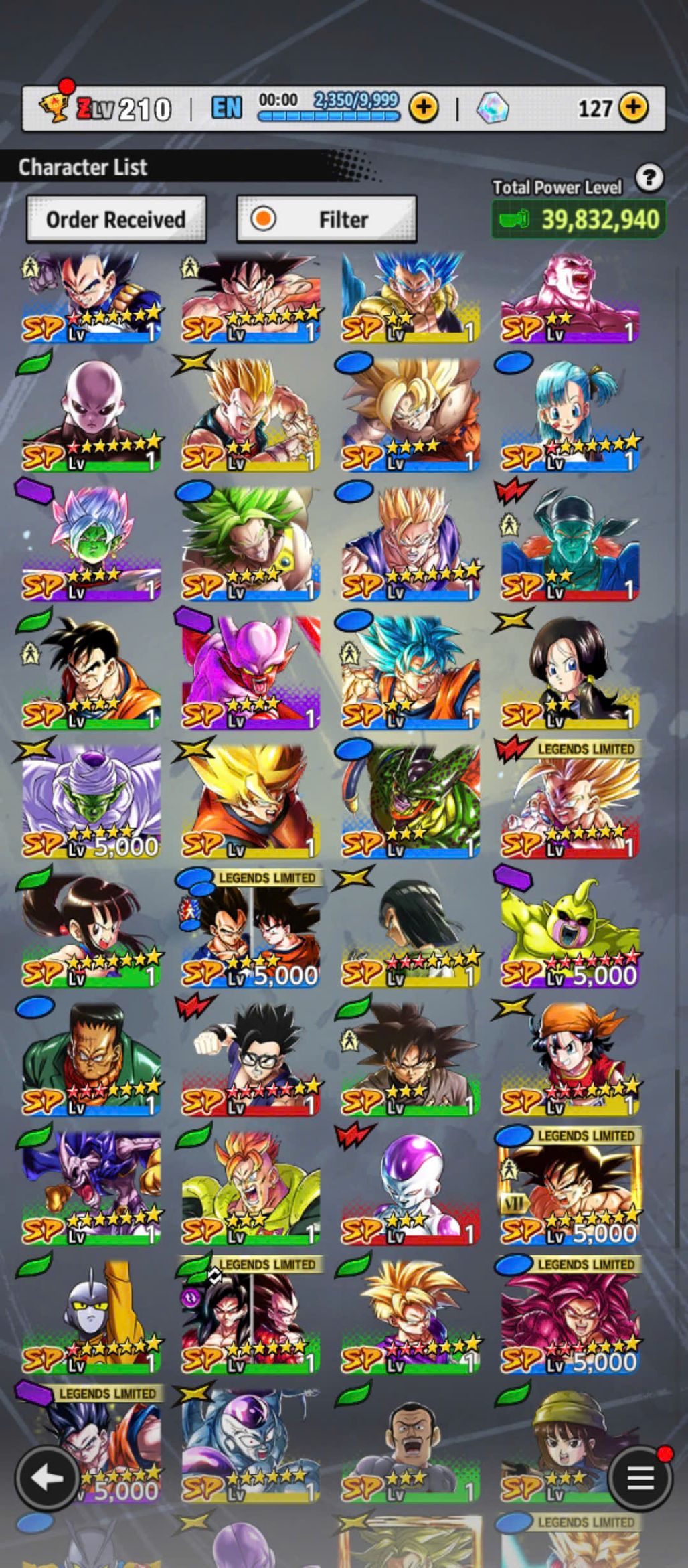Select Pan with orange bandana card

570,1058
